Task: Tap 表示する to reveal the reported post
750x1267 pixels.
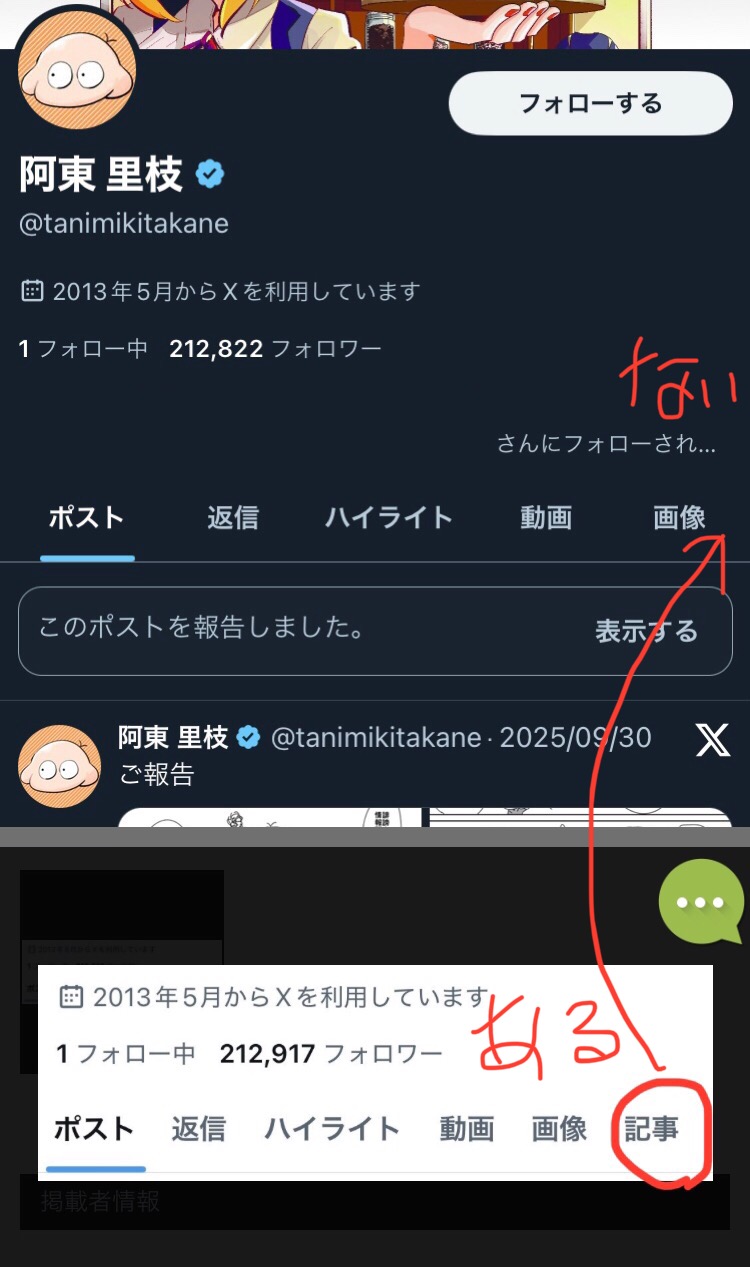Action: click(x=646, y=631)
